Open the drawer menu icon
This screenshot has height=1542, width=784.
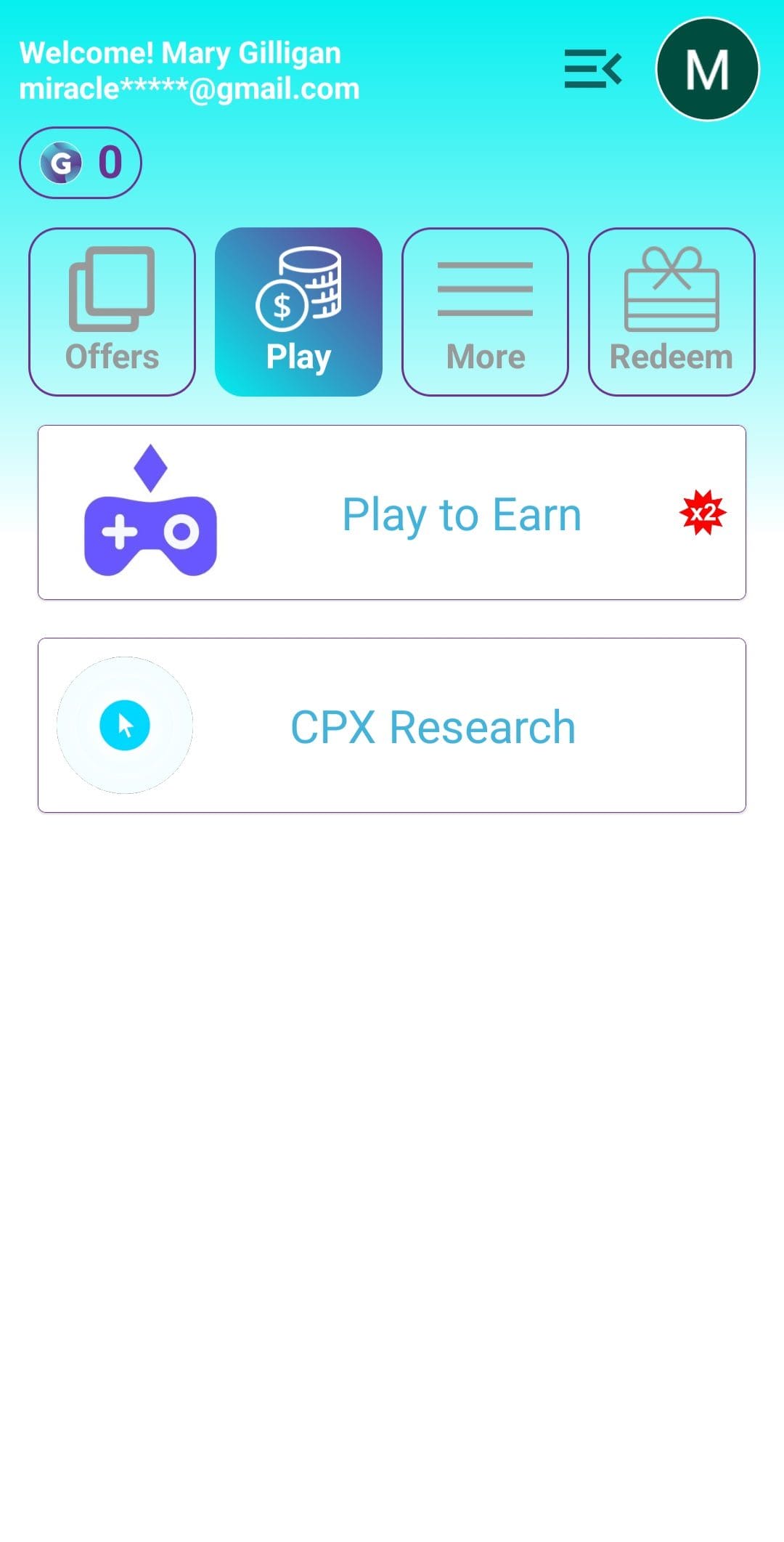click(x=593, y=69)
